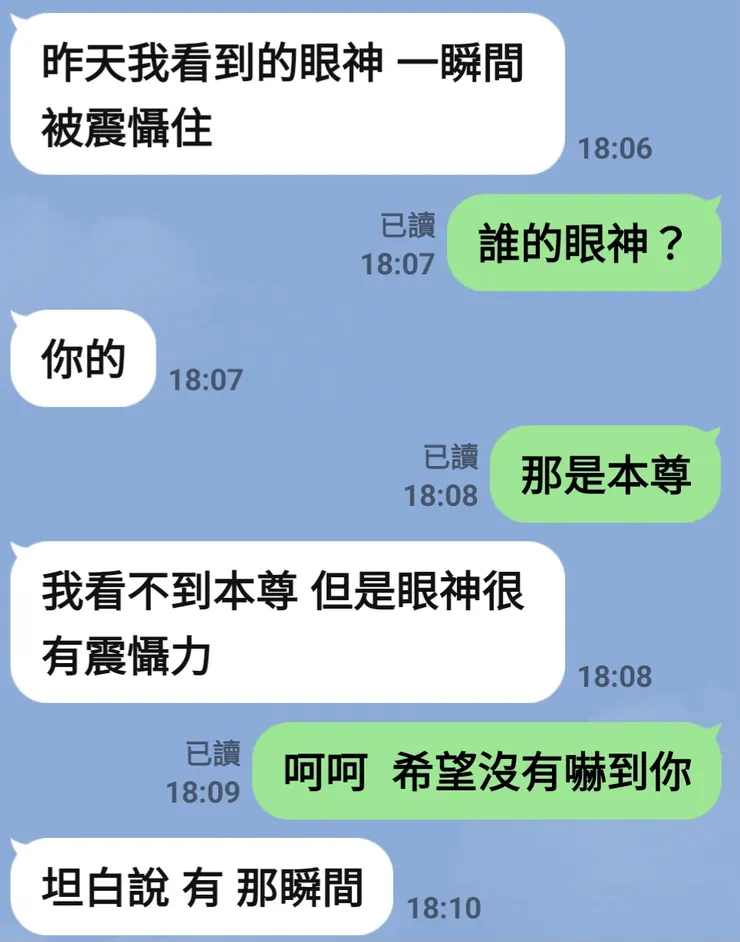The width and height of the screenshot is (740, 942).
Task: Tap the 已讀 label near 那是本尊
Action: coord(452,458)
